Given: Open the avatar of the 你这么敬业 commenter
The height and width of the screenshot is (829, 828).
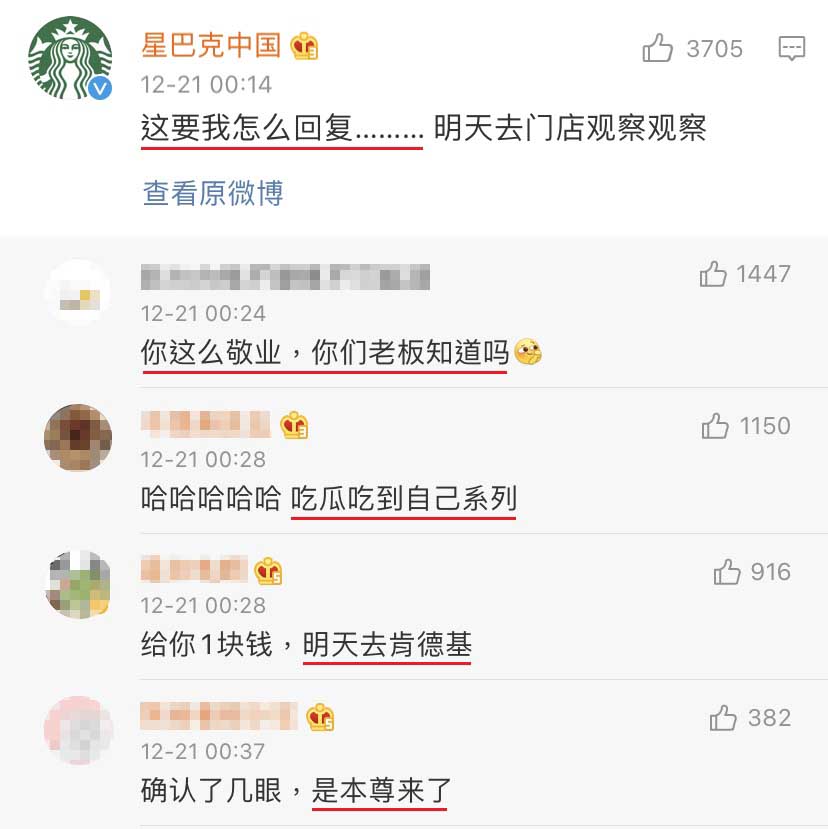Looking at the screenshot, I should click(78, 292).
